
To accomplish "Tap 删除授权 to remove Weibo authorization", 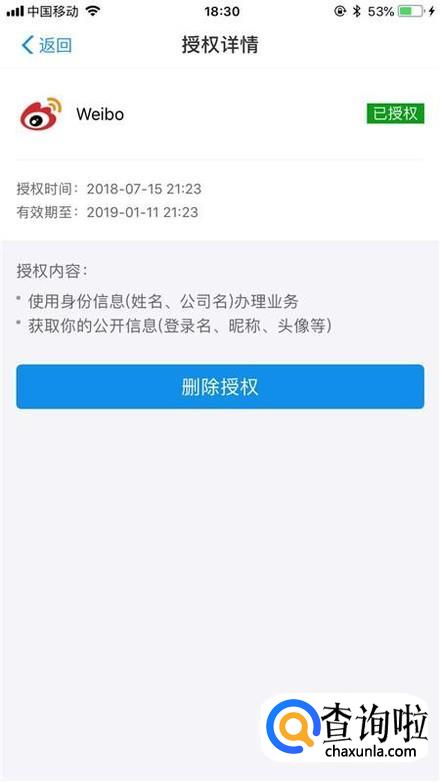I will [220, 387].
